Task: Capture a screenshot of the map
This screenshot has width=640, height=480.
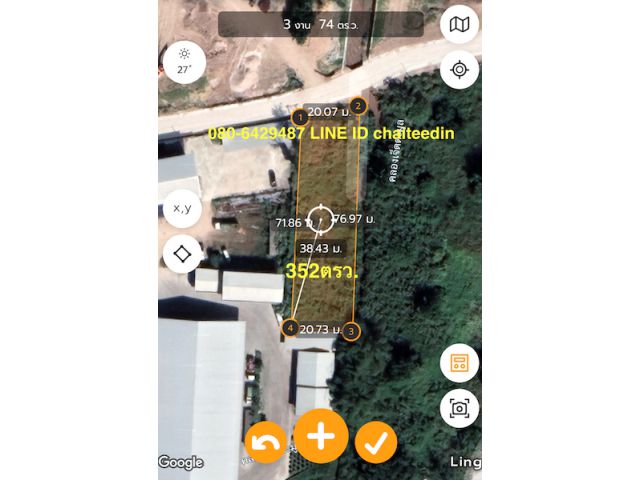Action: (459, 407)
